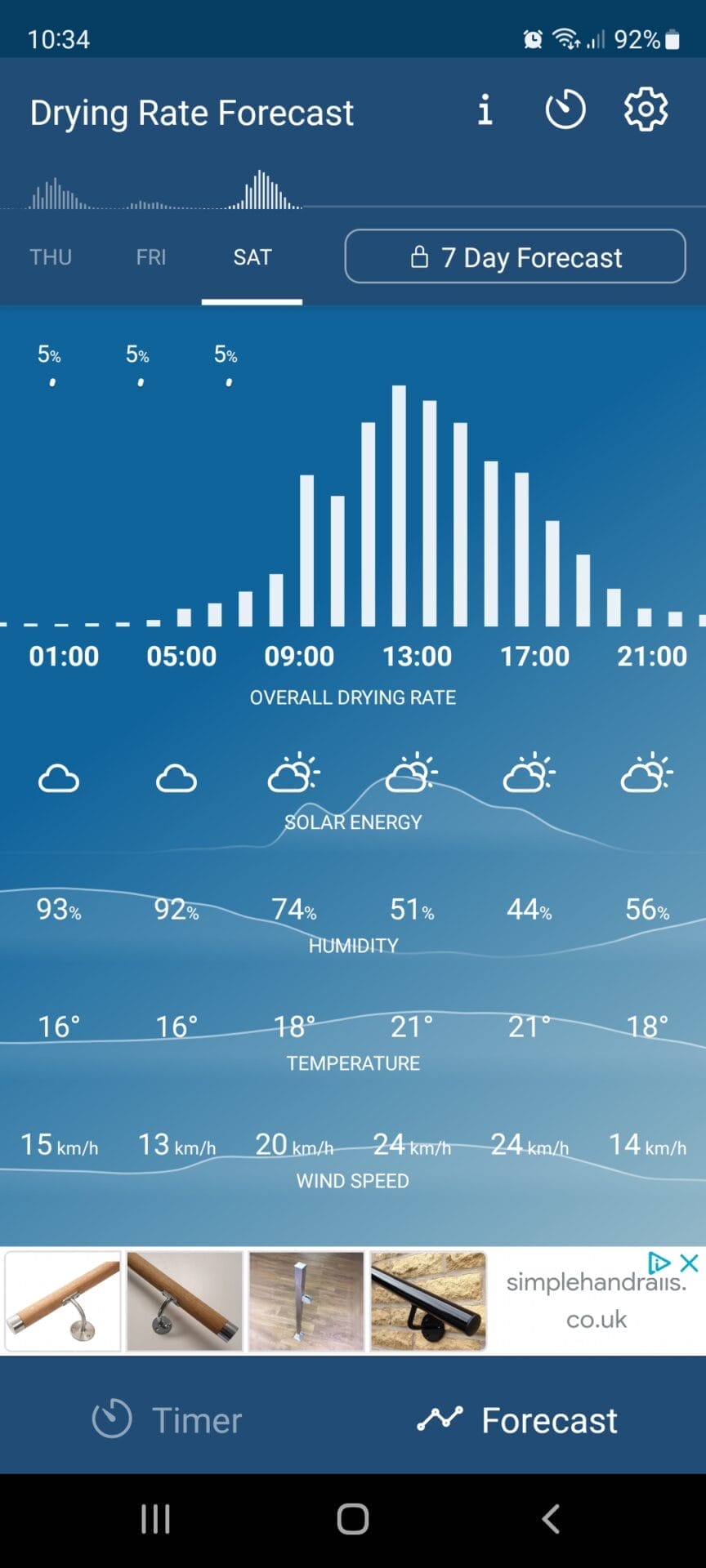Tap the Android home button
Screen dimensions: 706x1568
(352, 1518)
